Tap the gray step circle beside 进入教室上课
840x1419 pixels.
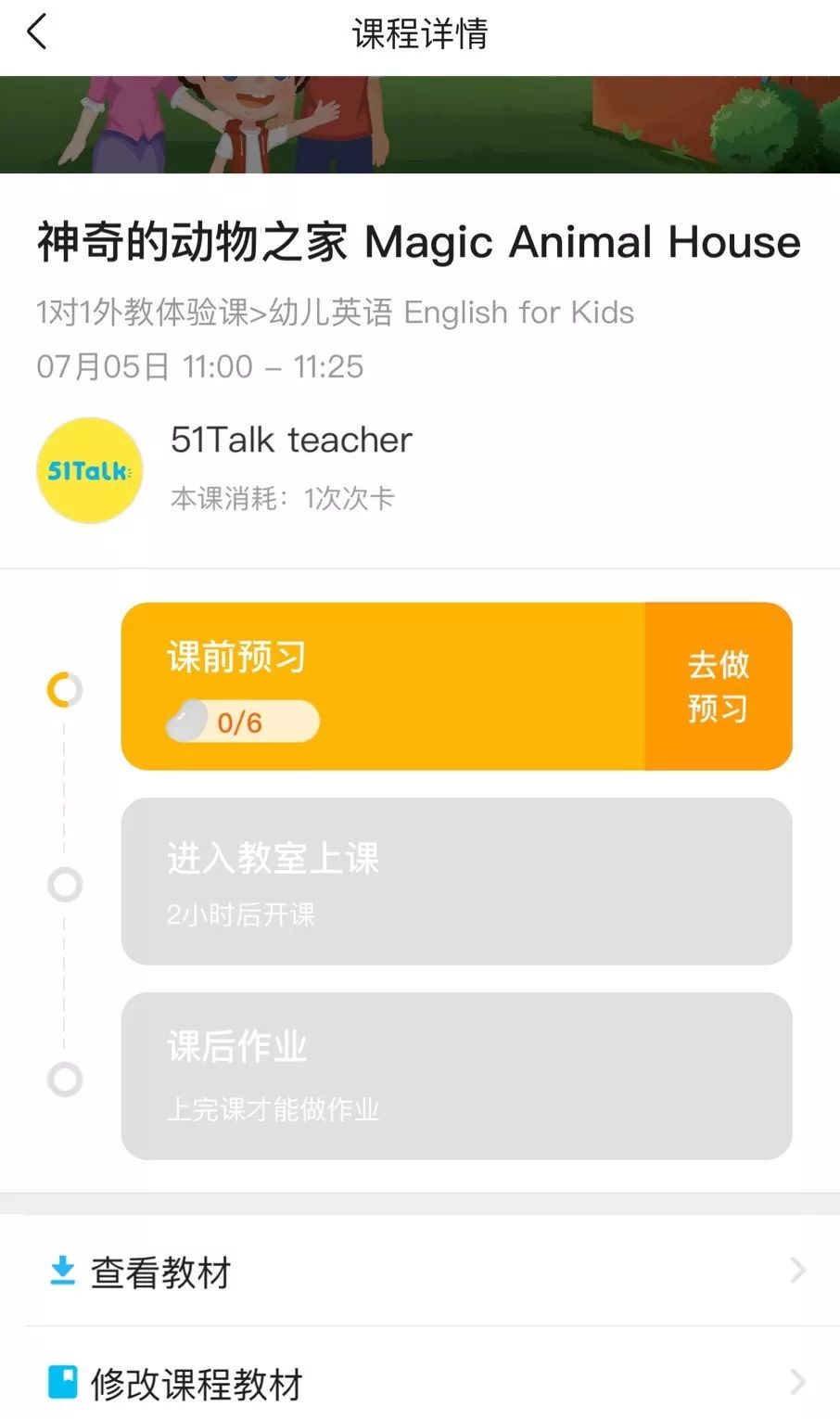64,885
